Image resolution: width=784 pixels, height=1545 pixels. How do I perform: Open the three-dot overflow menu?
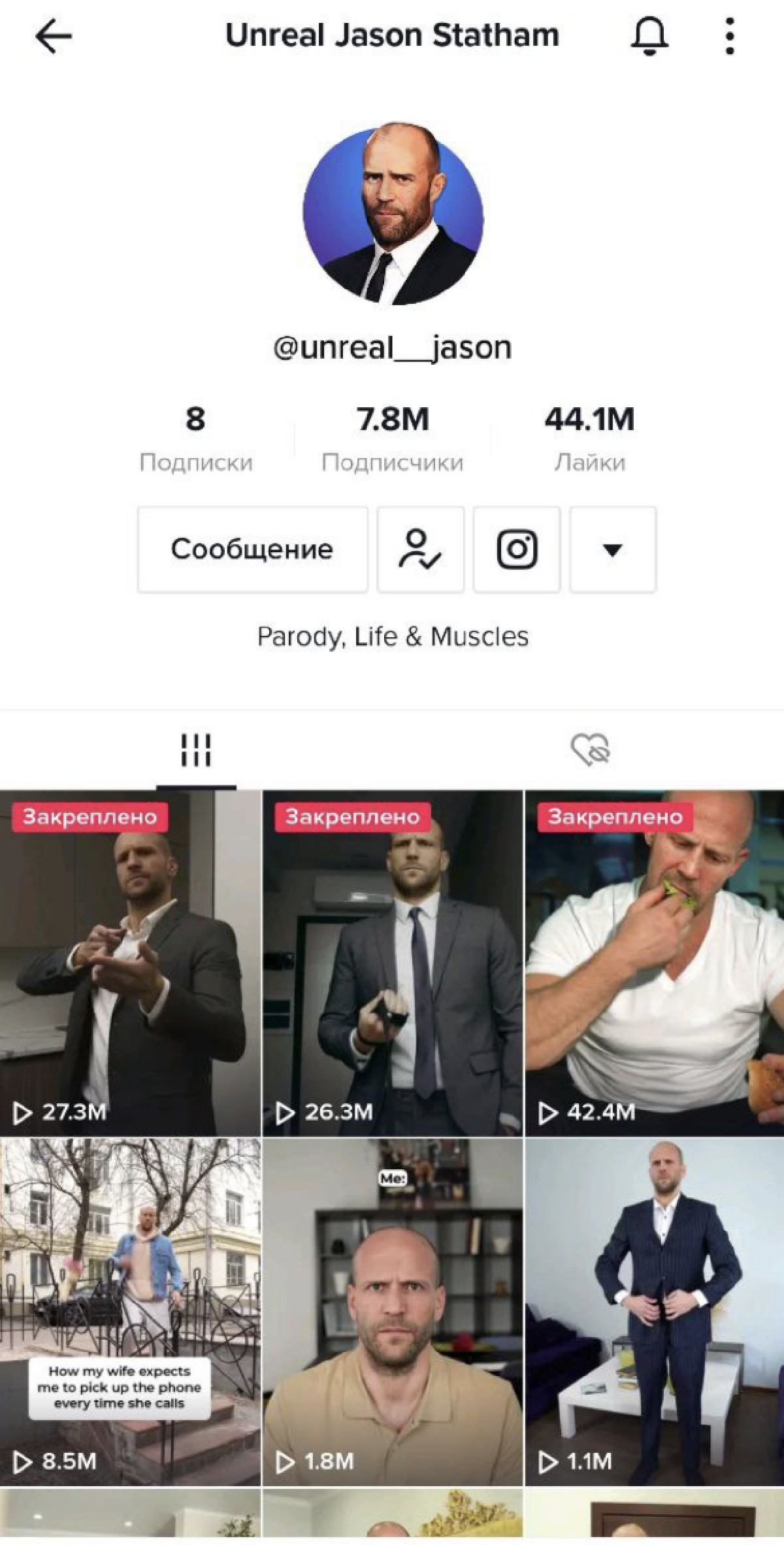(x=730, y=36)
